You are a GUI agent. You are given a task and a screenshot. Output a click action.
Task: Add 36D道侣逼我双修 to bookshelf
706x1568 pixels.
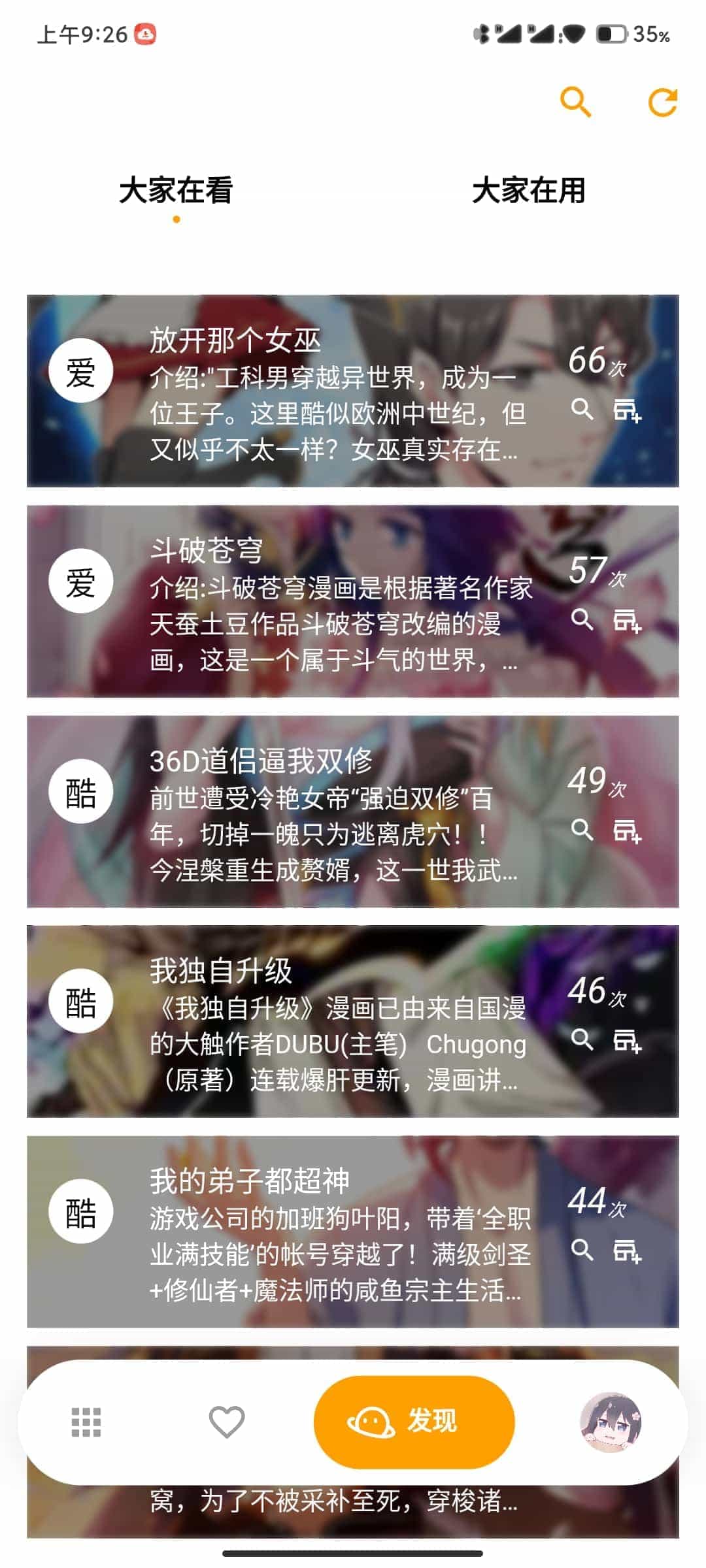627,831
